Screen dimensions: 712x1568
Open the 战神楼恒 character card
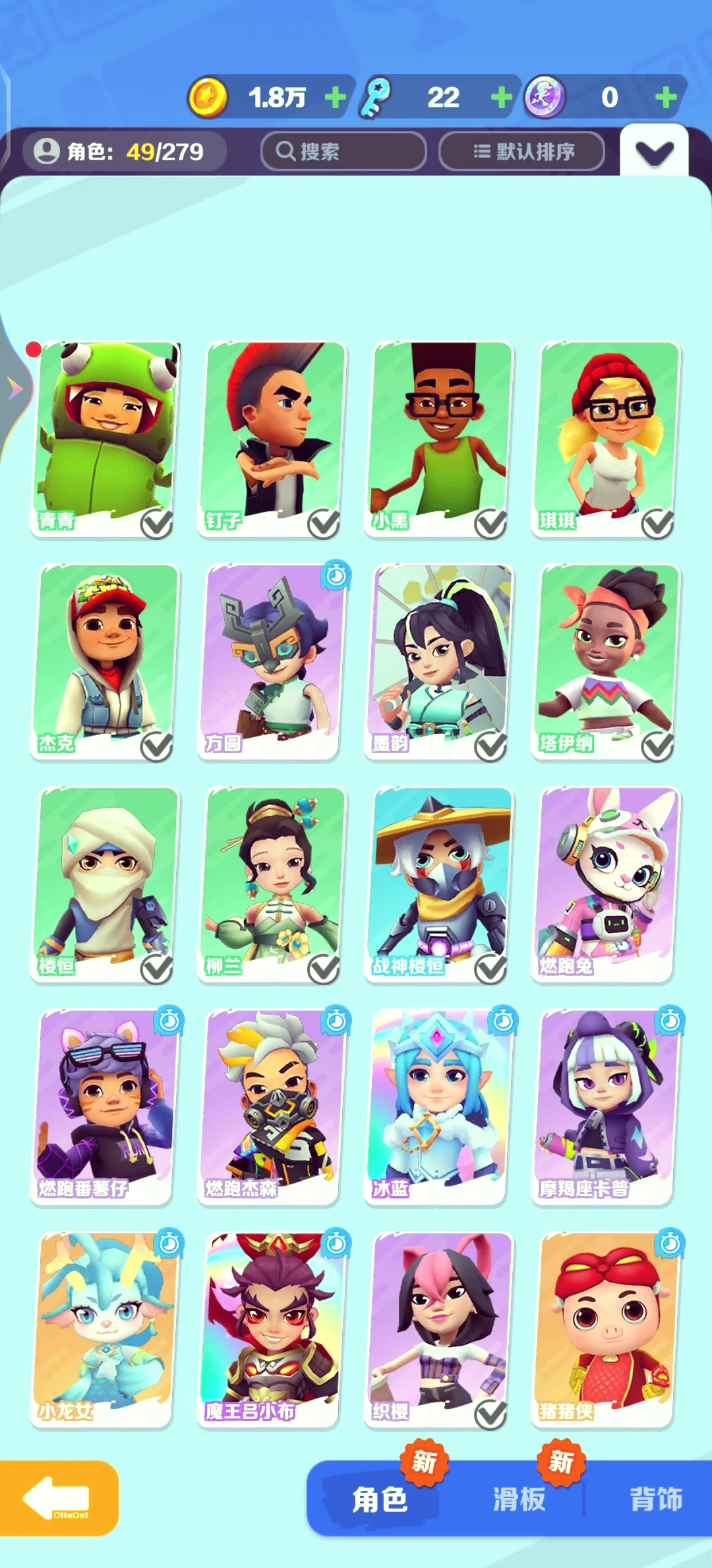439,884
